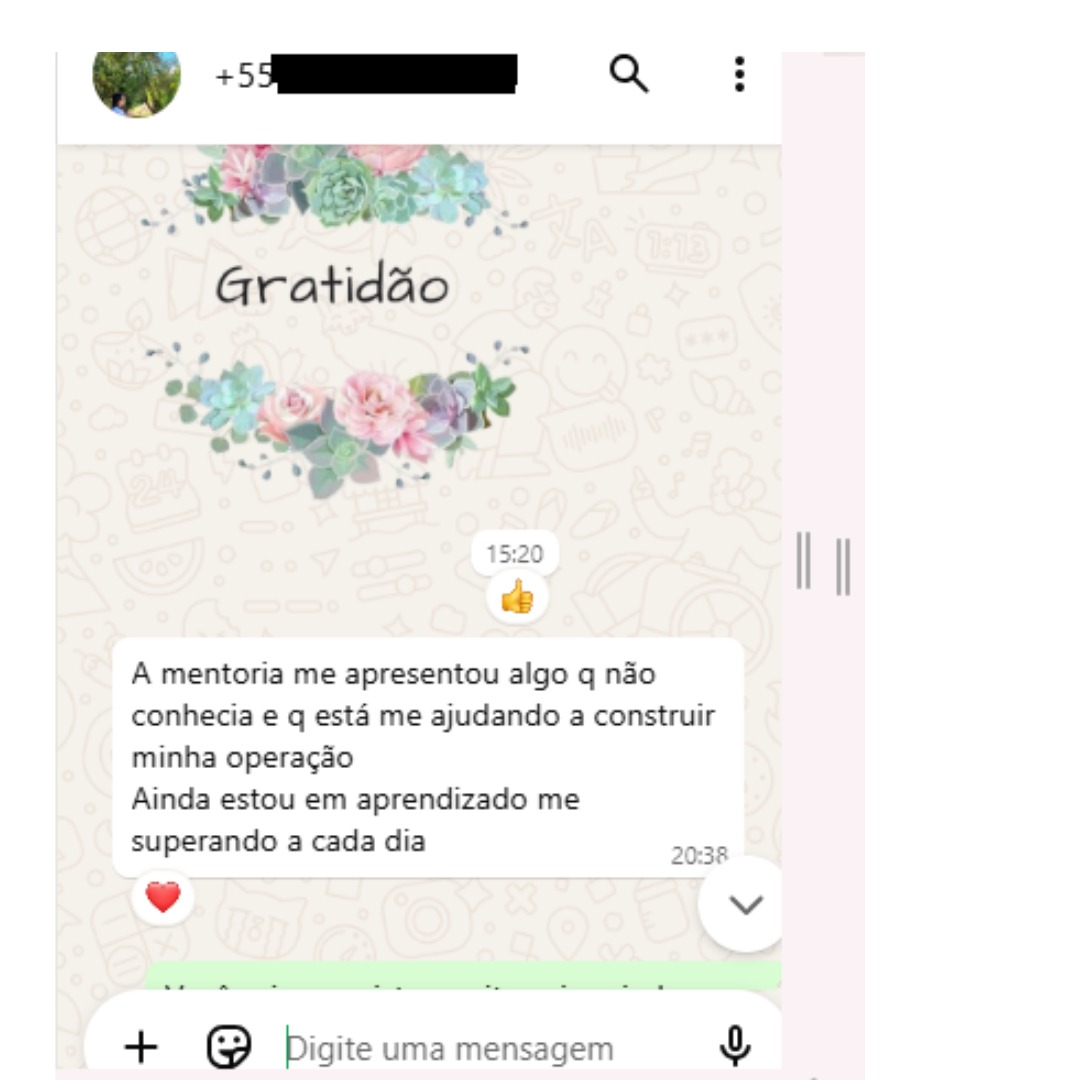
Task: Record a voice message with the microphone
Action: [735, 1046]
